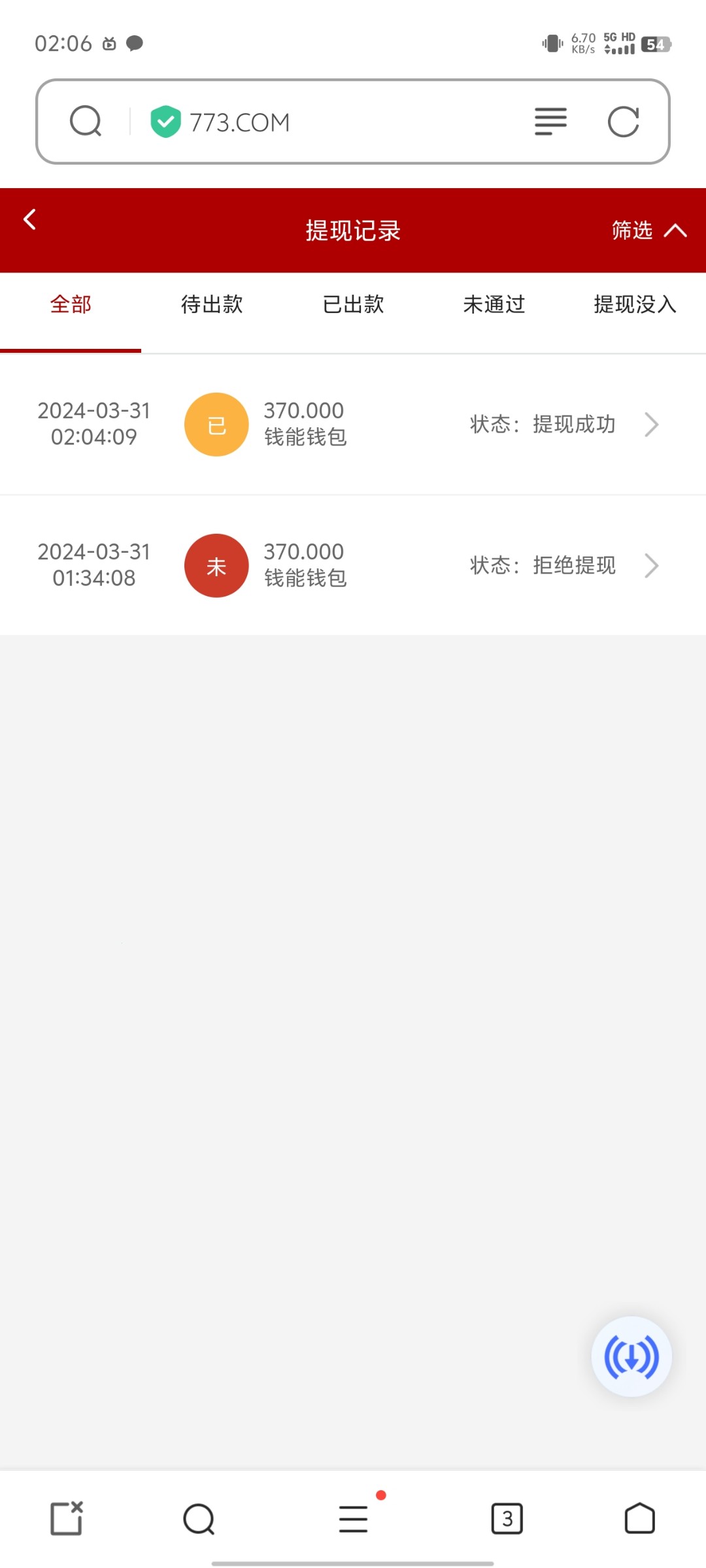The image size is (706, 1568).
Task: Switch to the 全部 tab
Action: point(71,304)
